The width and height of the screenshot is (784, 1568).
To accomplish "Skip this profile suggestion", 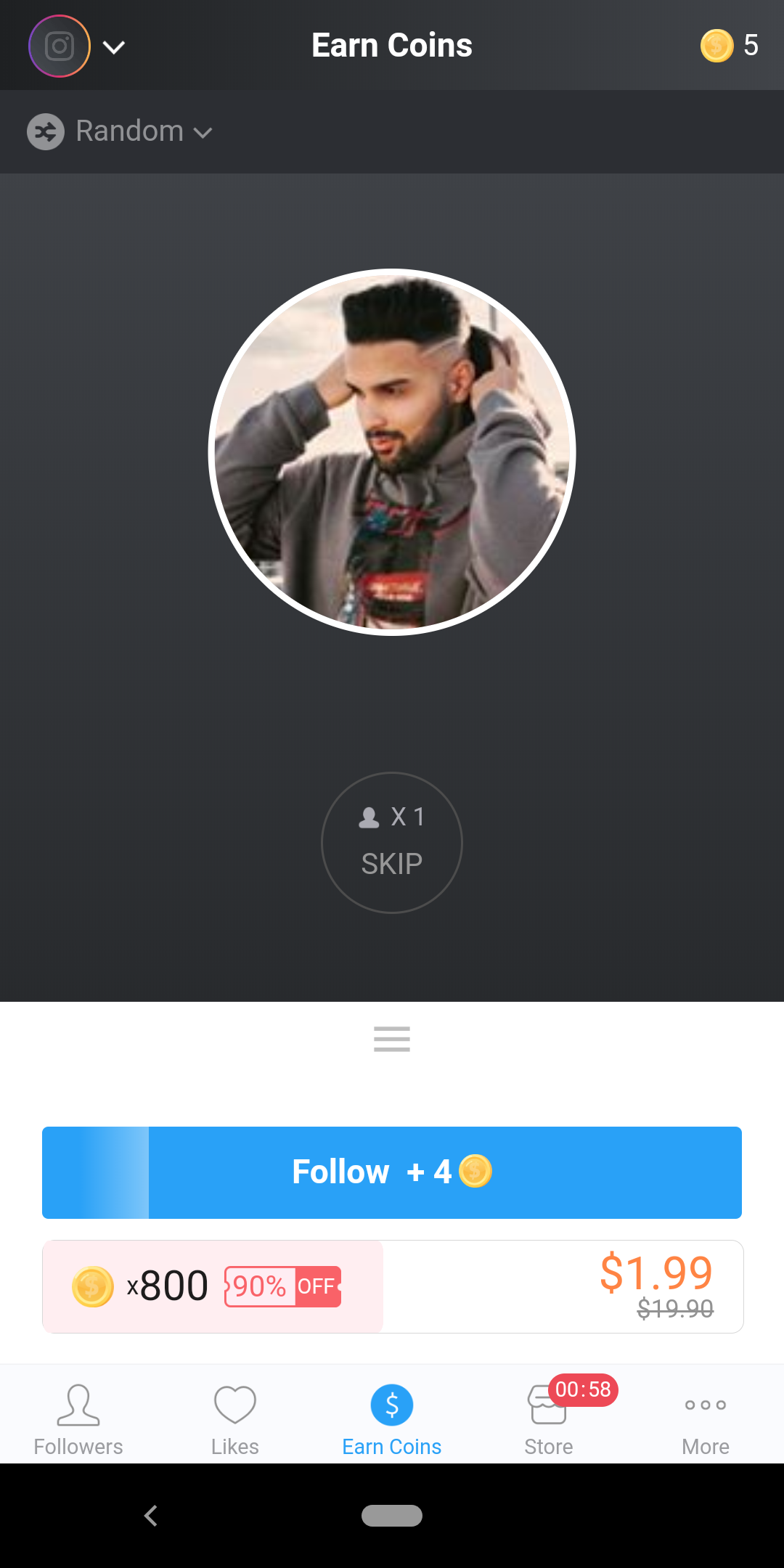I will [392, 842].
